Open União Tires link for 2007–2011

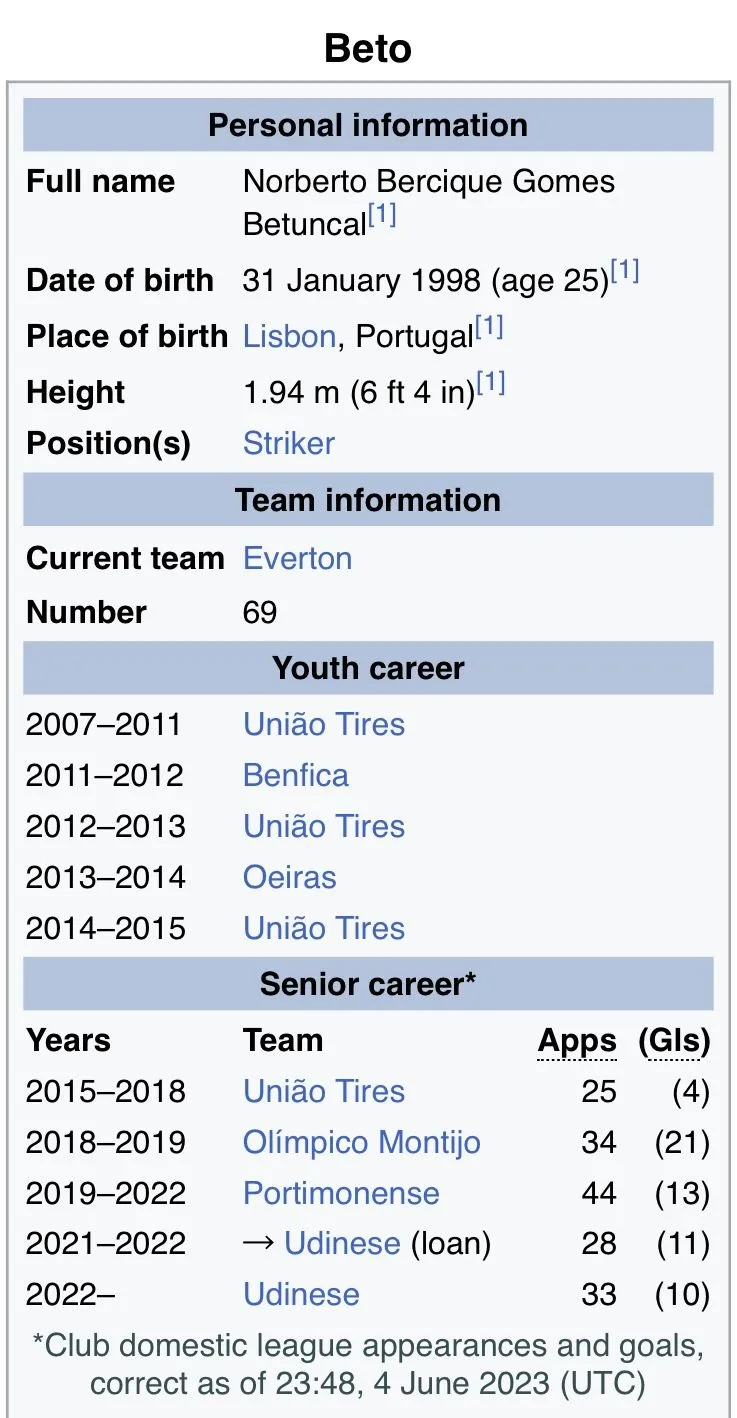point(324,724)
